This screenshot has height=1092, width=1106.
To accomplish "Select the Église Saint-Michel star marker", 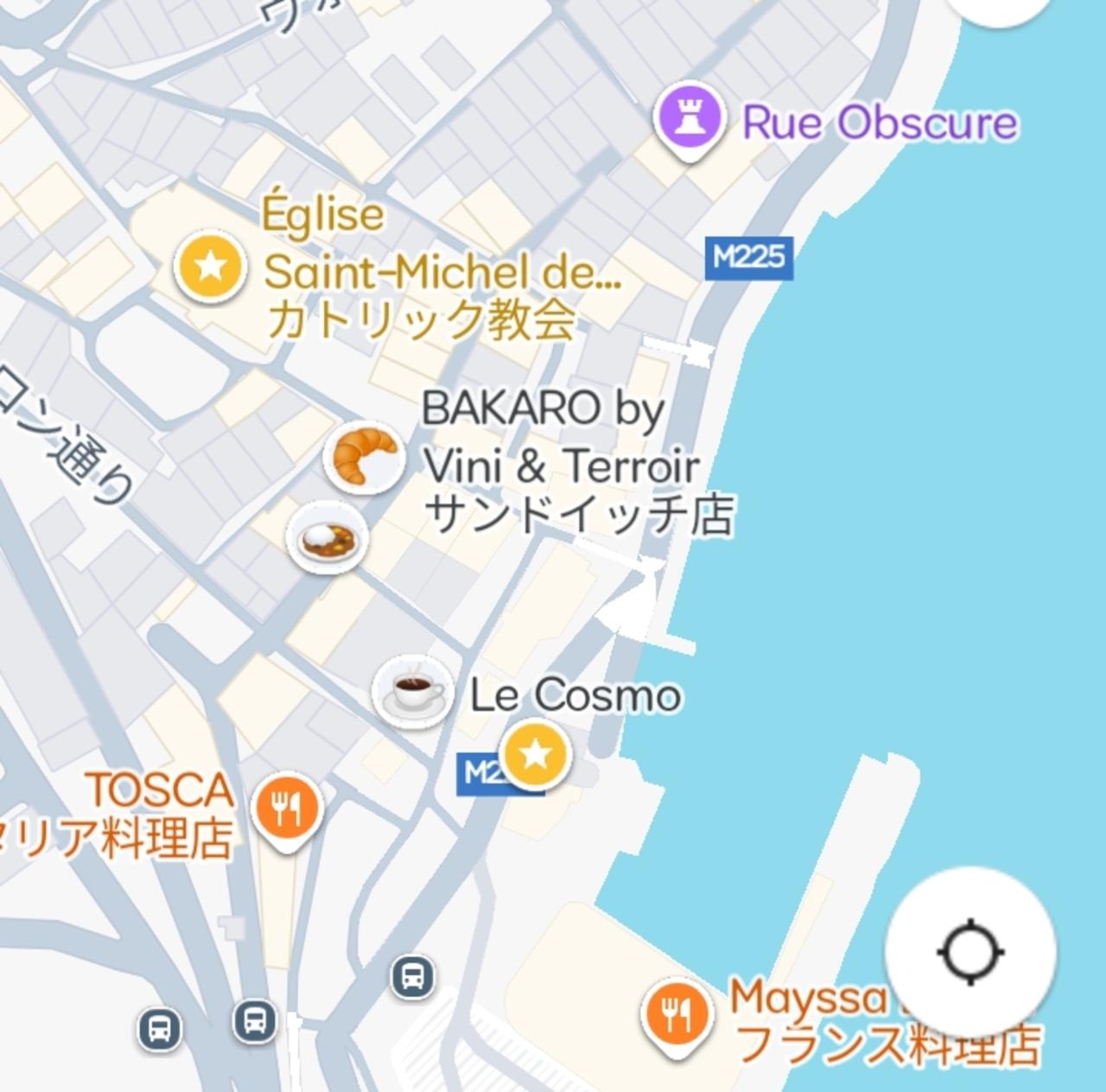I will (x=210, y=268).
